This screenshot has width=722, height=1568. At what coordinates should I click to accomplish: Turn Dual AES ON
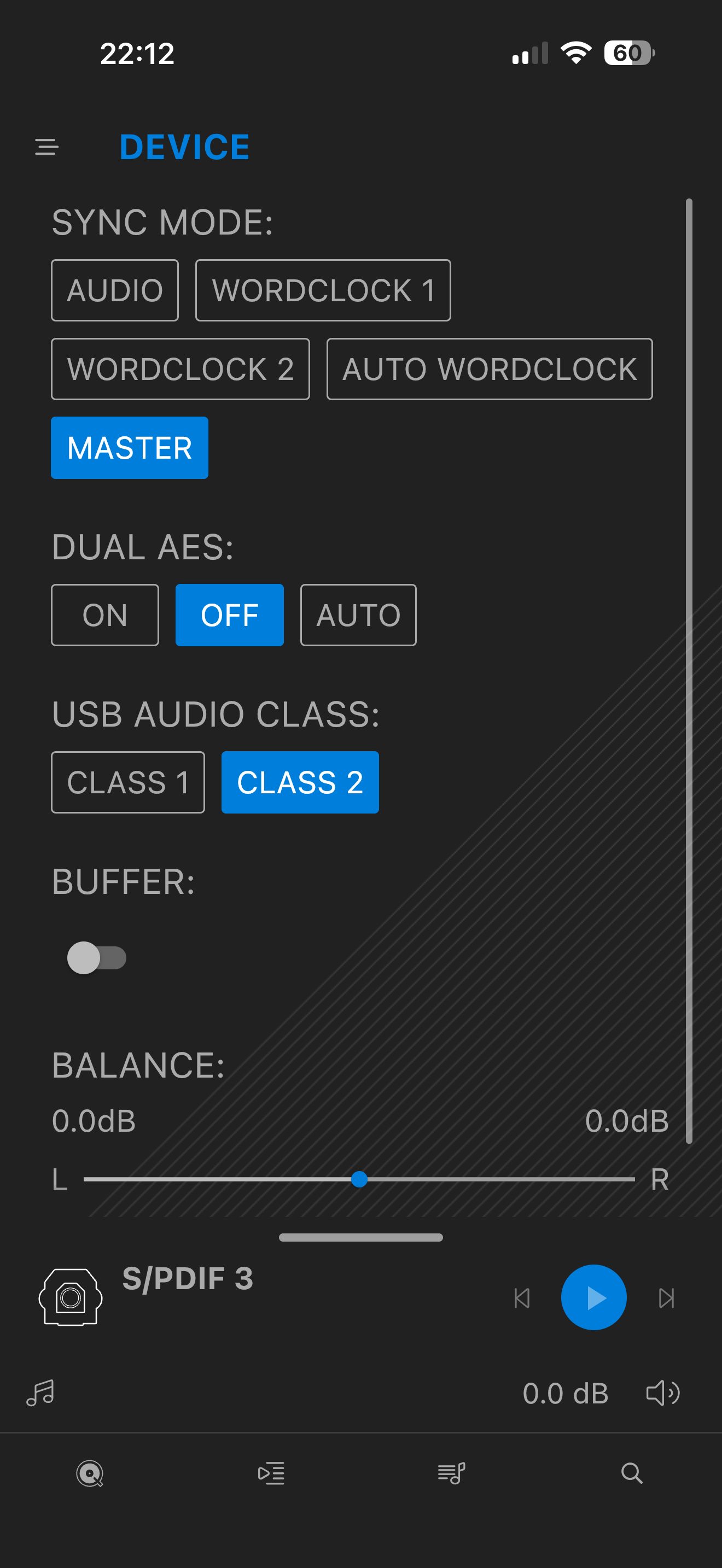point(104,615)
